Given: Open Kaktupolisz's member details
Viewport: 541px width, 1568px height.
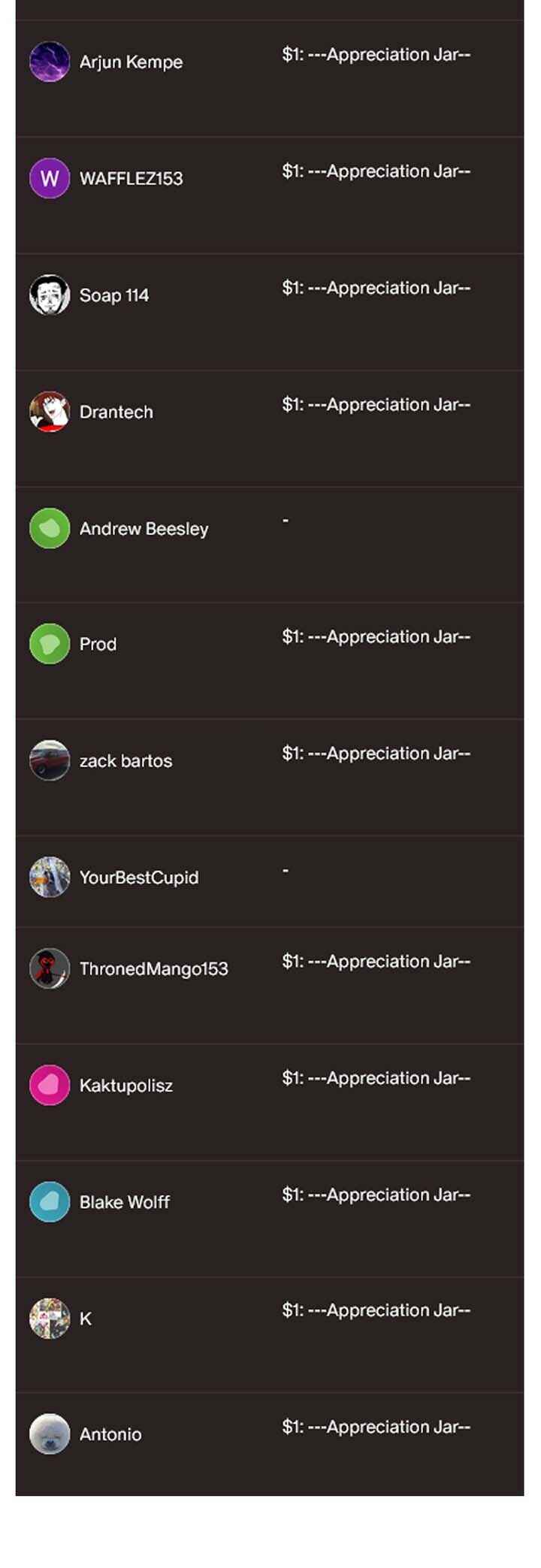Looking at the screenshot, I should 126,1086.
